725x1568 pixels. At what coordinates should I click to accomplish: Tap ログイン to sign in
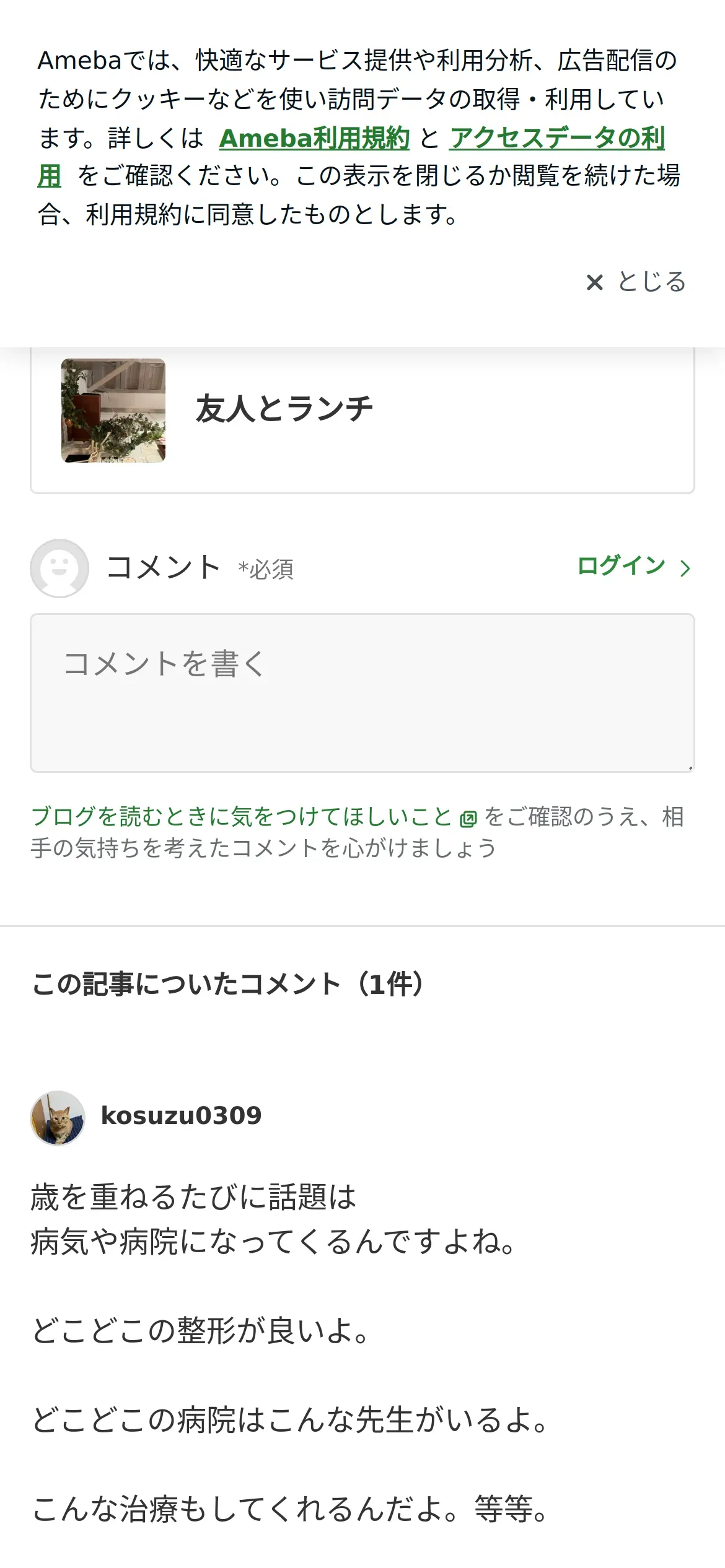(634, 567)
